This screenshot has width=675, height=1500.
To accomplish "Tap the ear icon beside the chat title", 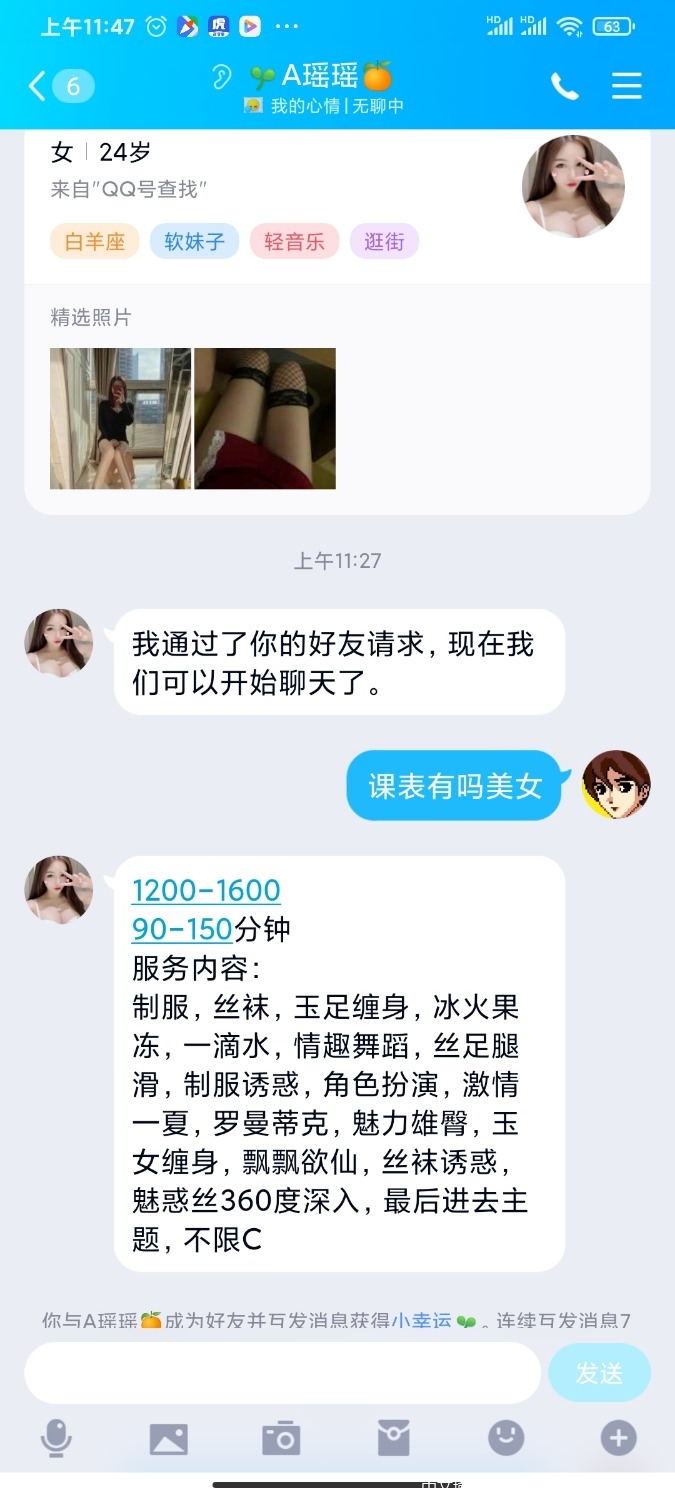I will coord(222,77).
